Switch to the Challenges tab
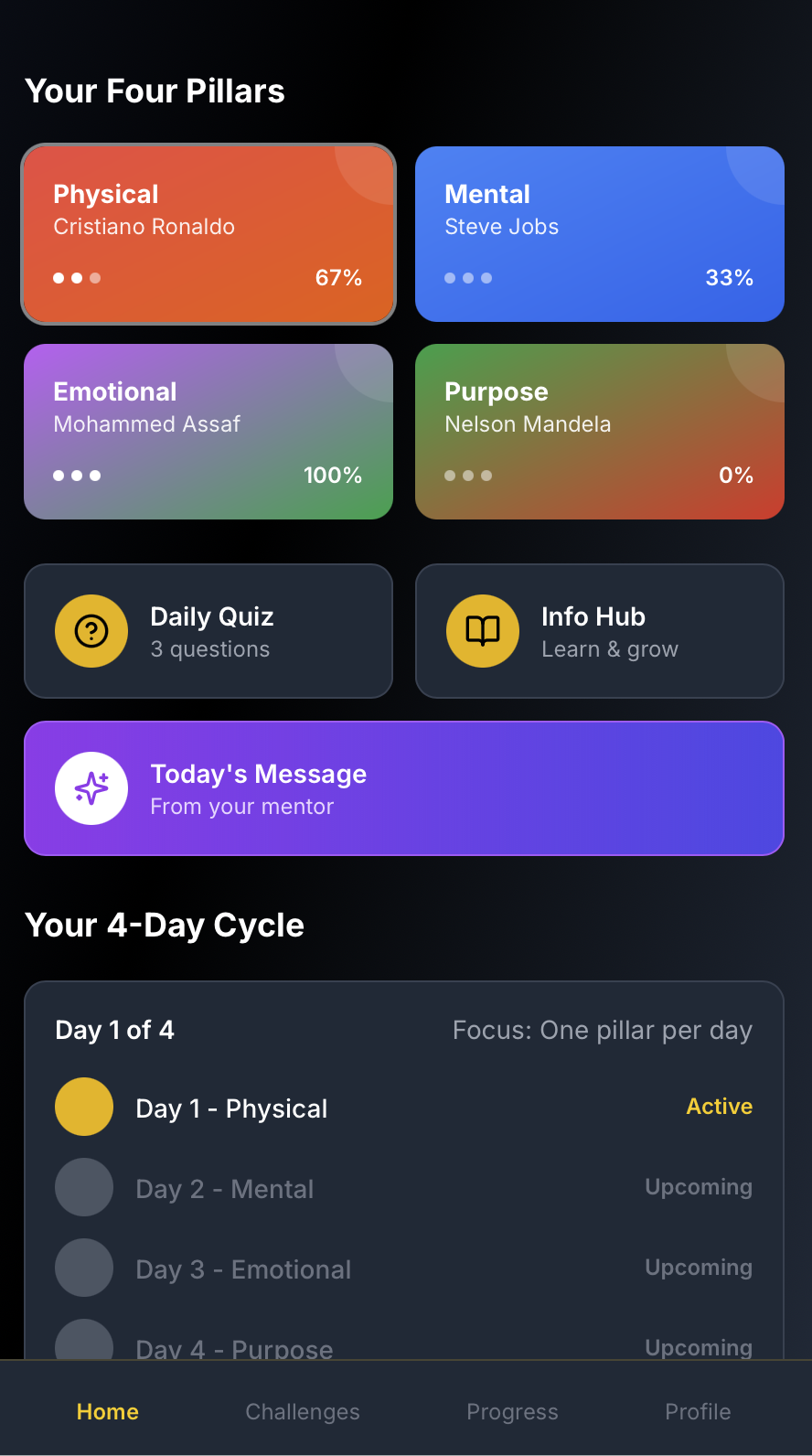 tap(303, 1411)
